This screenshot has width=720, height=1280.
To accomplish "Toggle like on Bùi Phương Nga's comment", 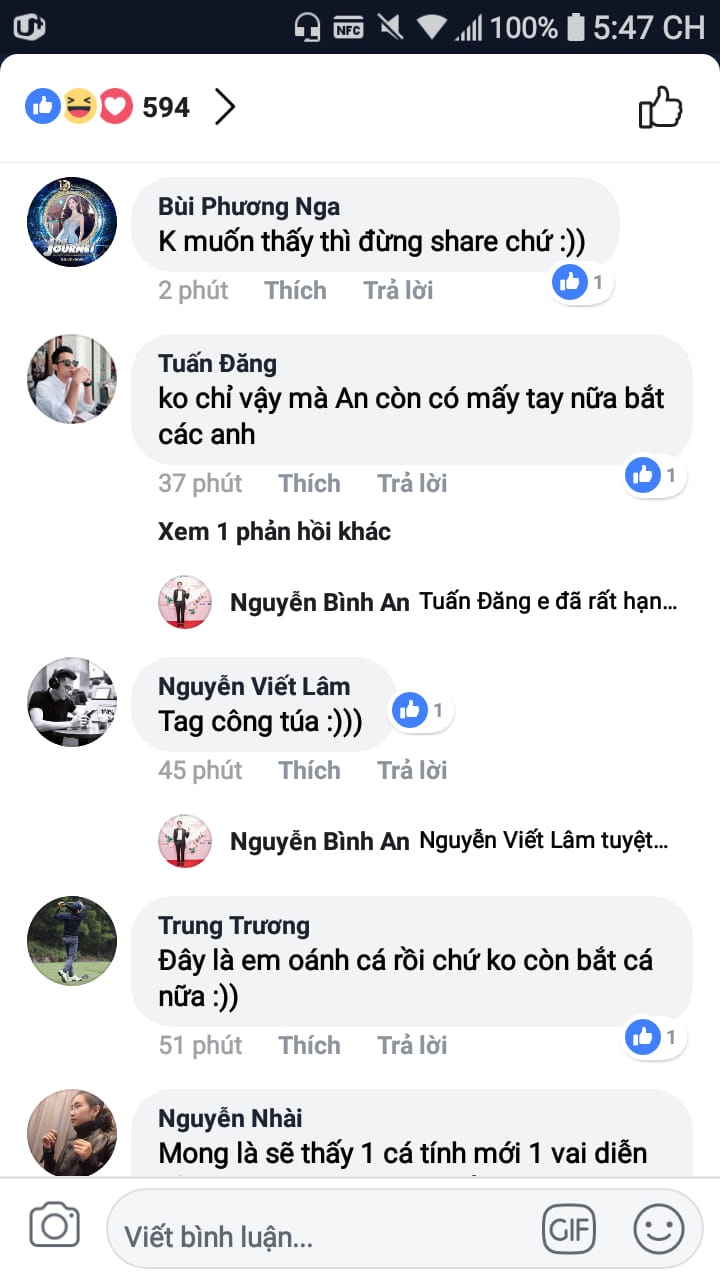I will (x=295, y=290).
